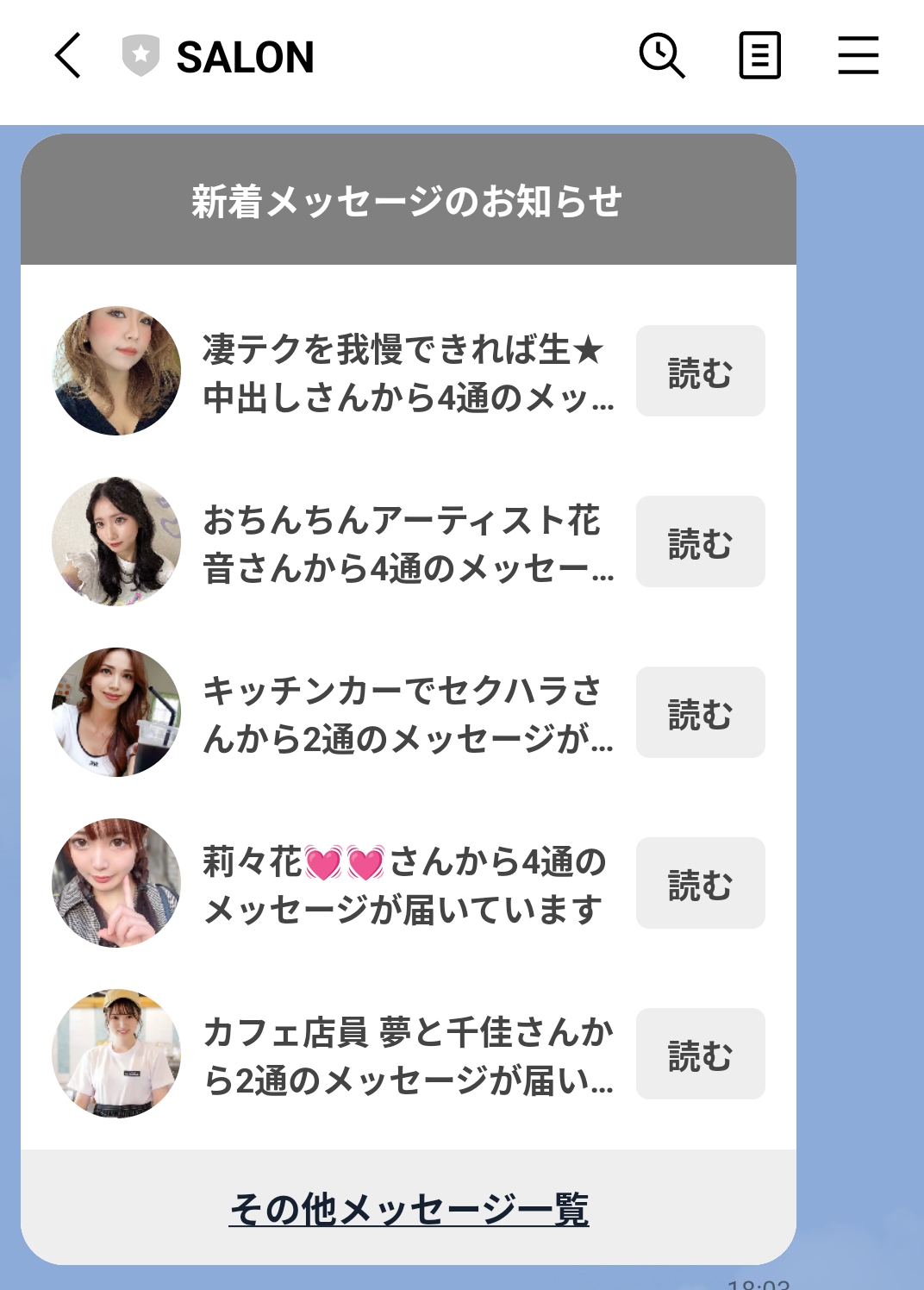Tap 読む next to 凄テクを我慢できれば生★中出し
Screen dimensions: 924x1290
(x=700, y=370)
